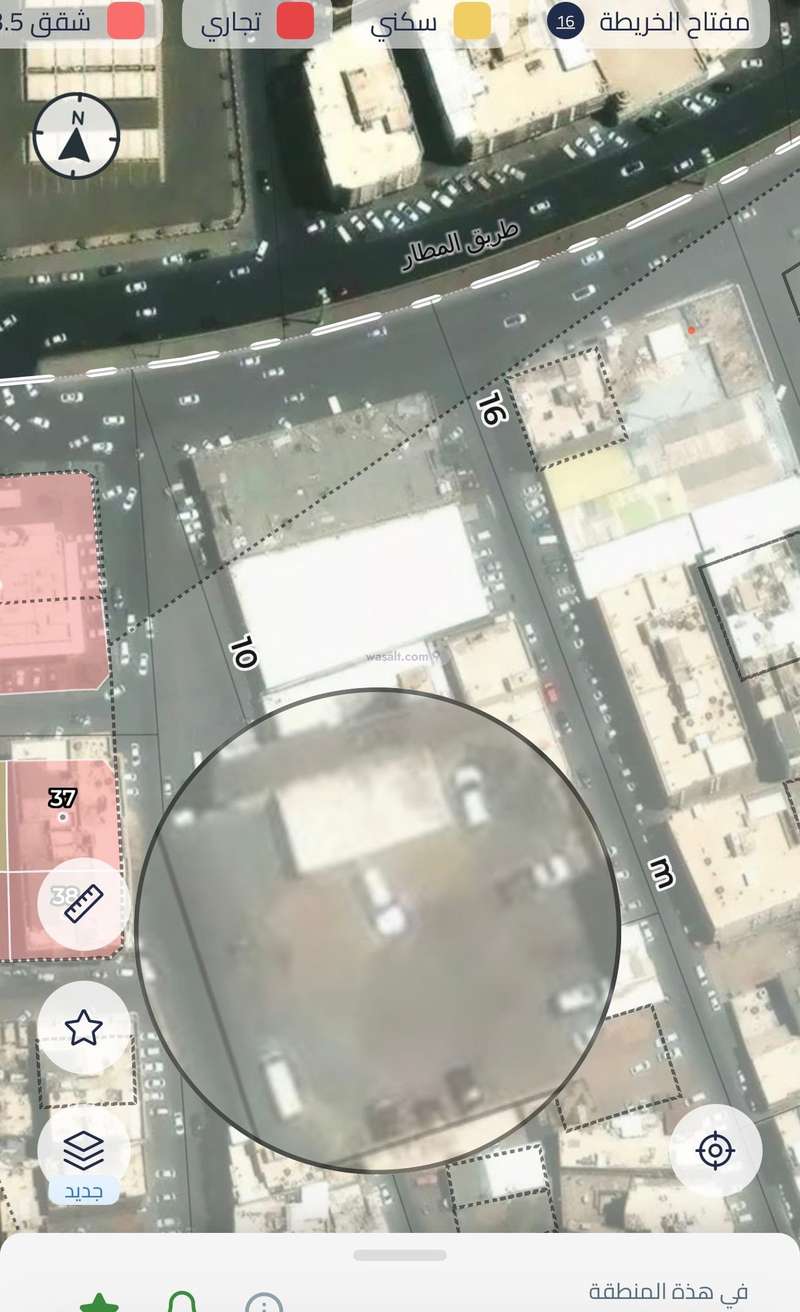This screenshot has height=1312, width=800.
Task: Open the map layers button
Action: (x=83, y=1151)
